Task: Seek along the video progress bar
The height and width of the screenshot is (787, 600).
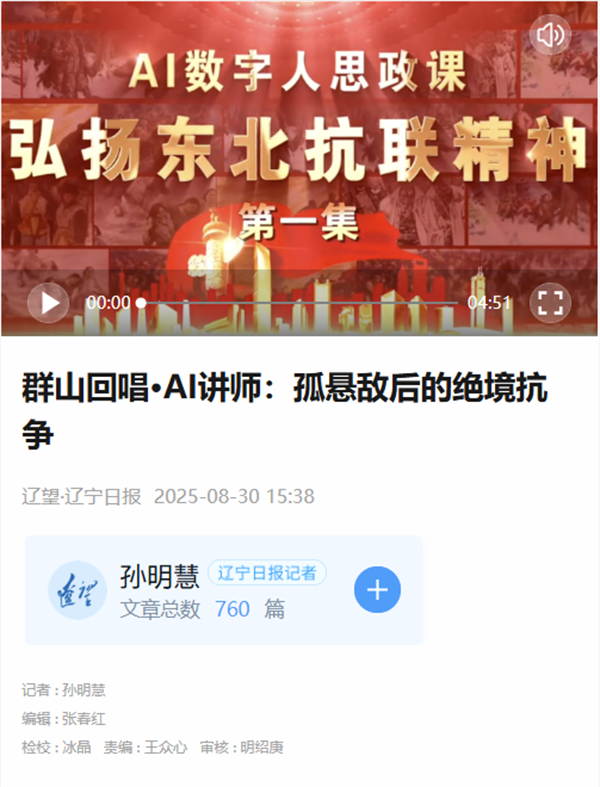Action: point(300,302)
